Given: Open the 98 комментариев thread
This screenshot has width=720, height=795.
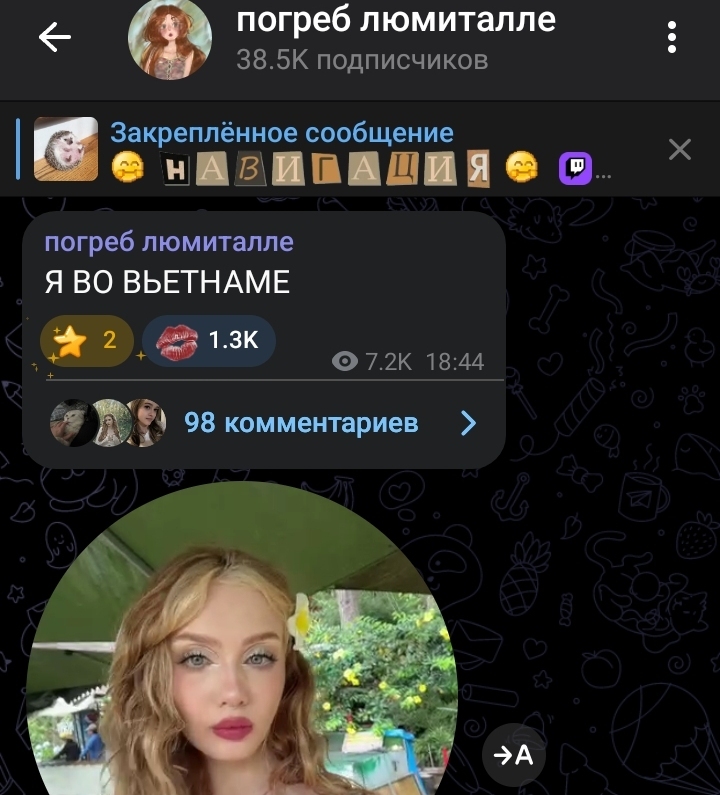Looking at the screenshot, I should pos(264,423).
